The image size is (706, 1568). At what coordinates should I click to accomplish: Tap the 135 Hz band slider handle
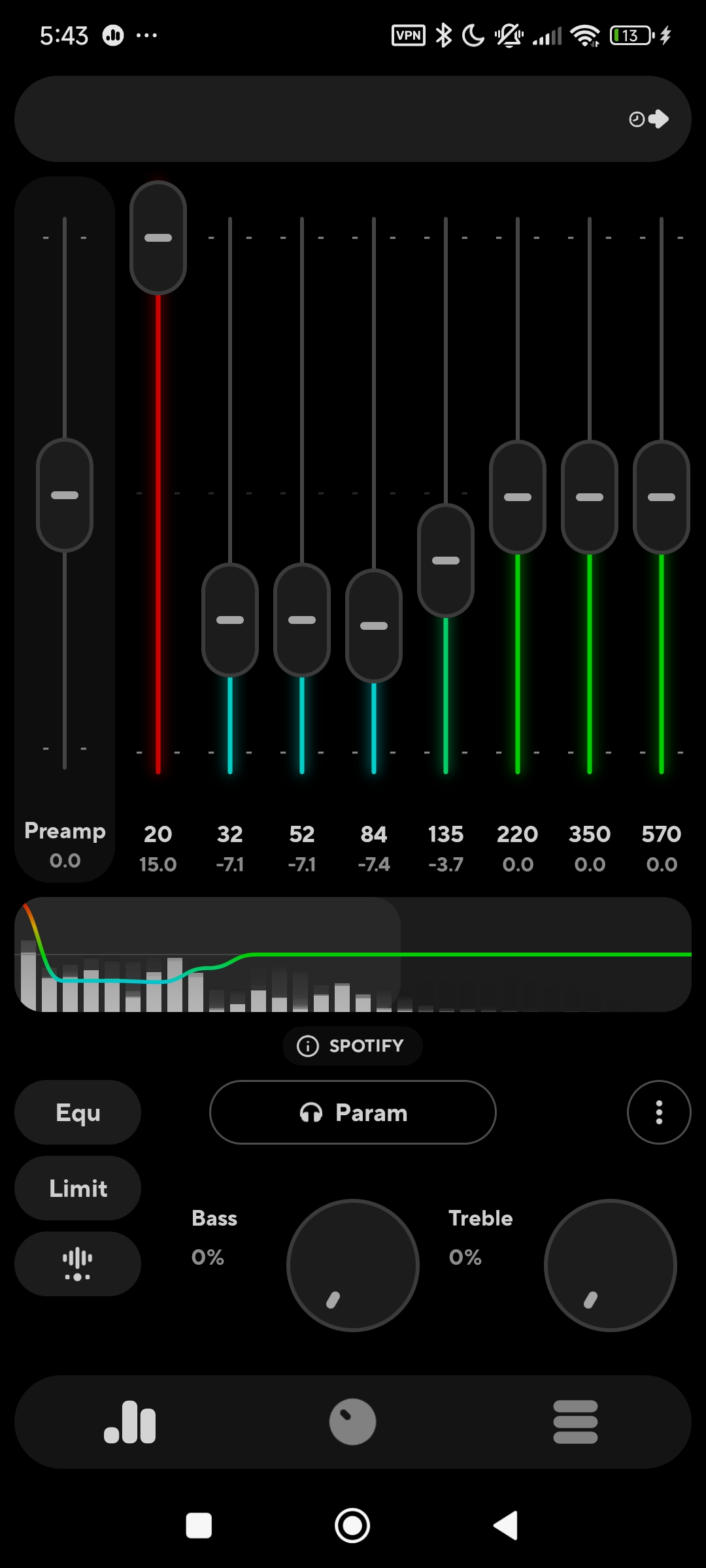[446, 561]
